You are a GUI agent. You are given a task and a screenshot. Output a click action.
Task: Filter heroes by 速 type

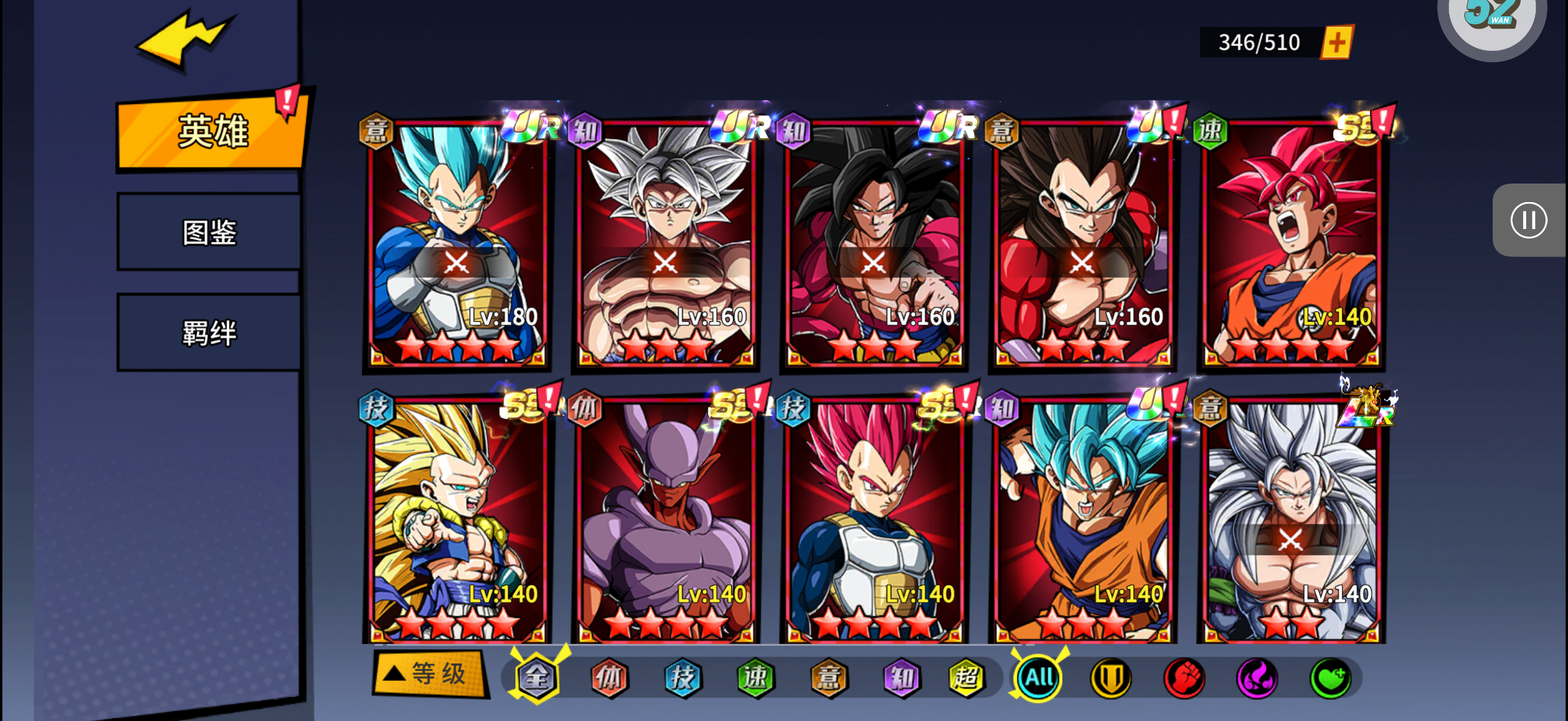click(755, 677)
